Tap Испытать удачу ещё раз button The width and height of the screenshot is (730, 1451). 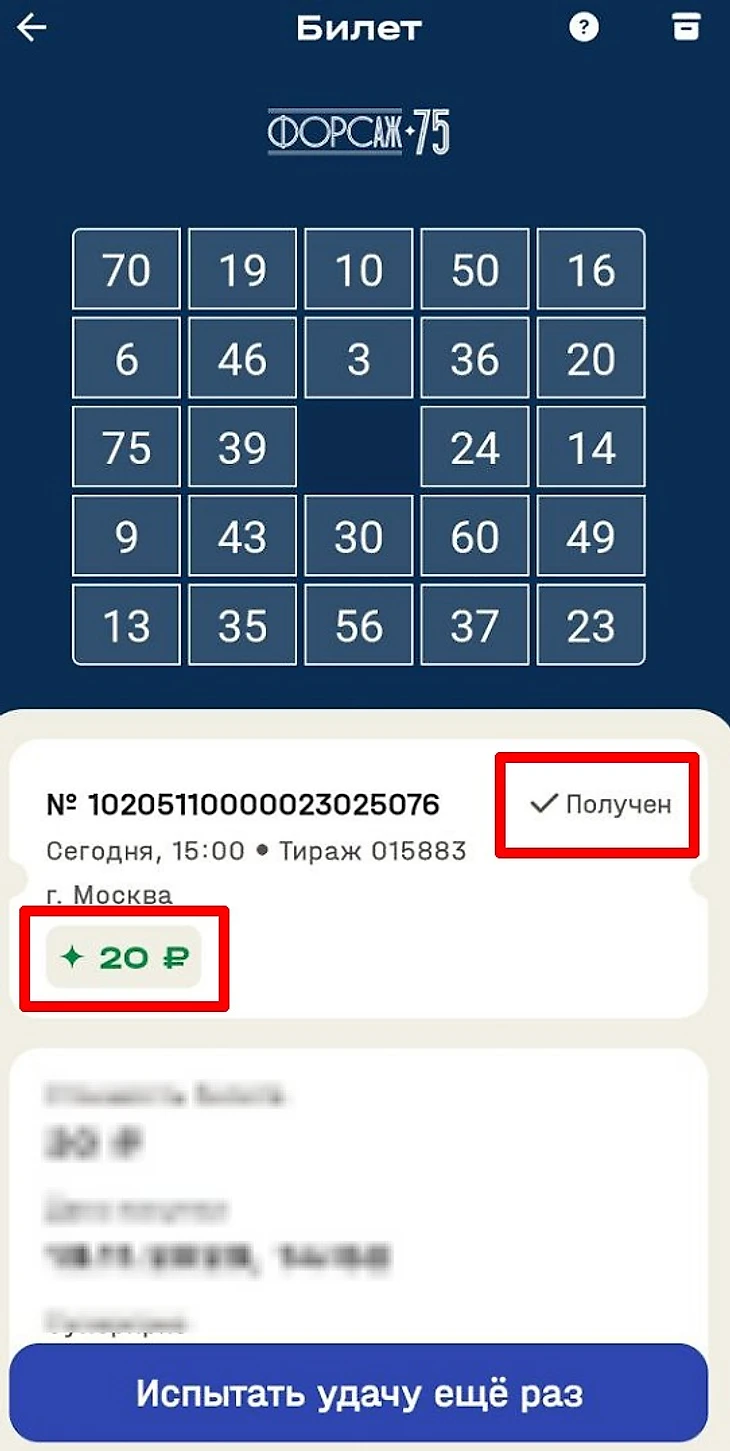pyautogui.click(x=359, y=1393)
